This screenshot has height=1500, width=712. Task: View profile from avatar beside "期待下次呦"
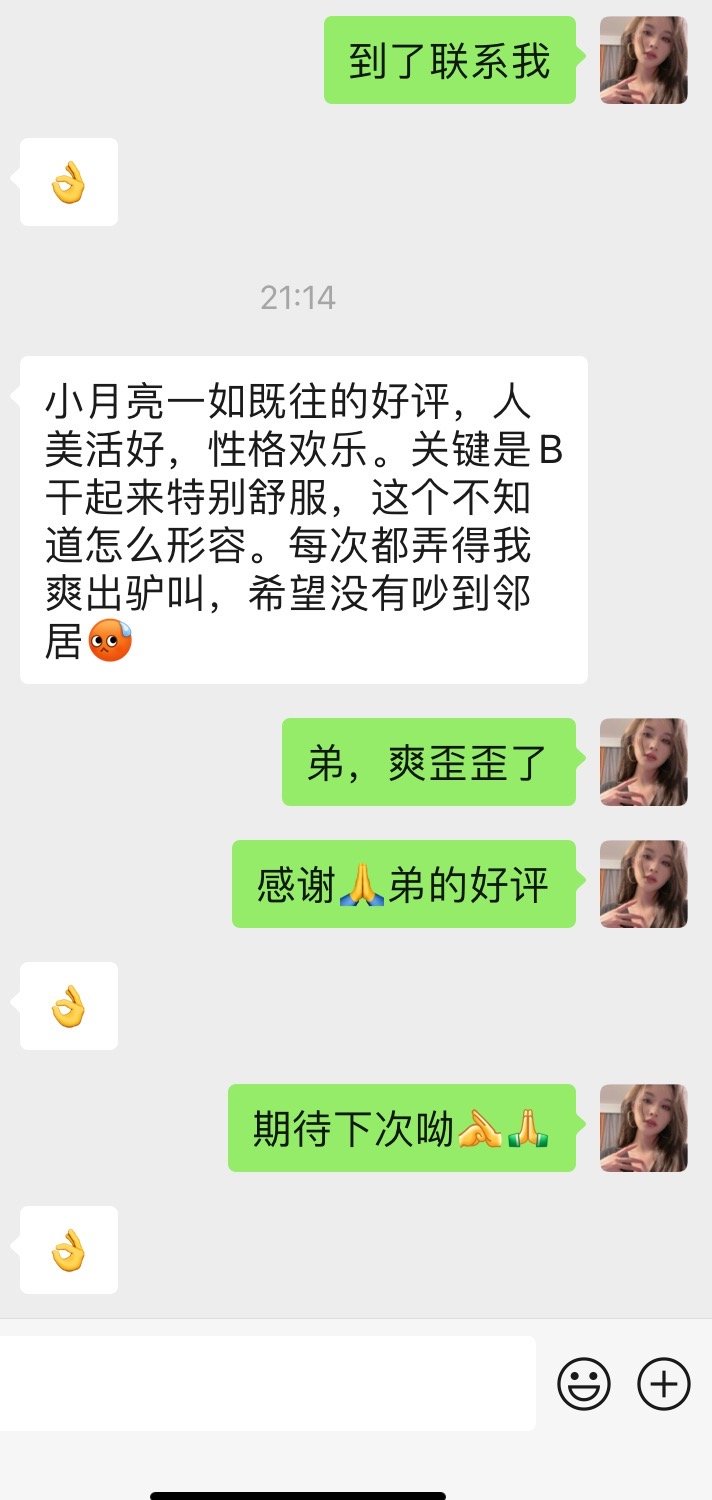pyautogui.click(x=643, y=1128)
